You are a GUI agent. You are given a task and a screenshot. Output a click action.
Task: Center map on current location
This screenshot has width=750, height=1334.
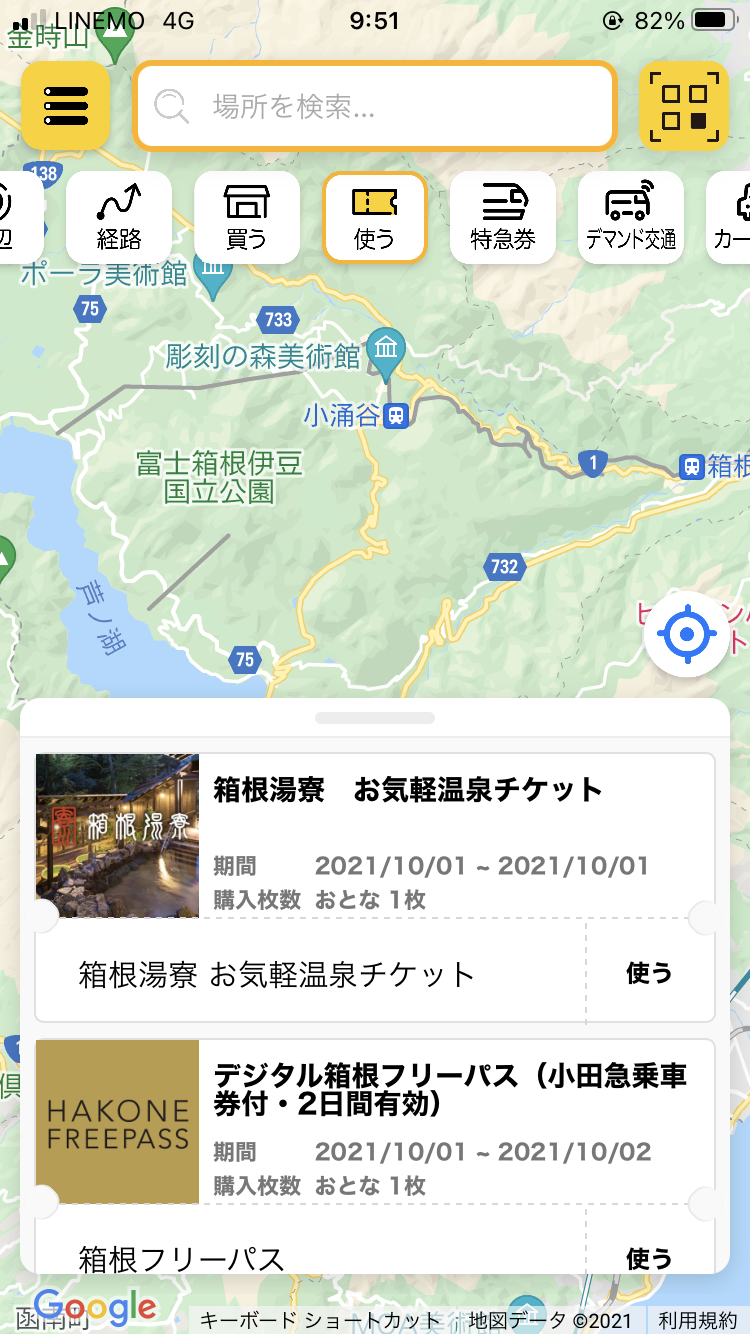[x=686, y=634]
